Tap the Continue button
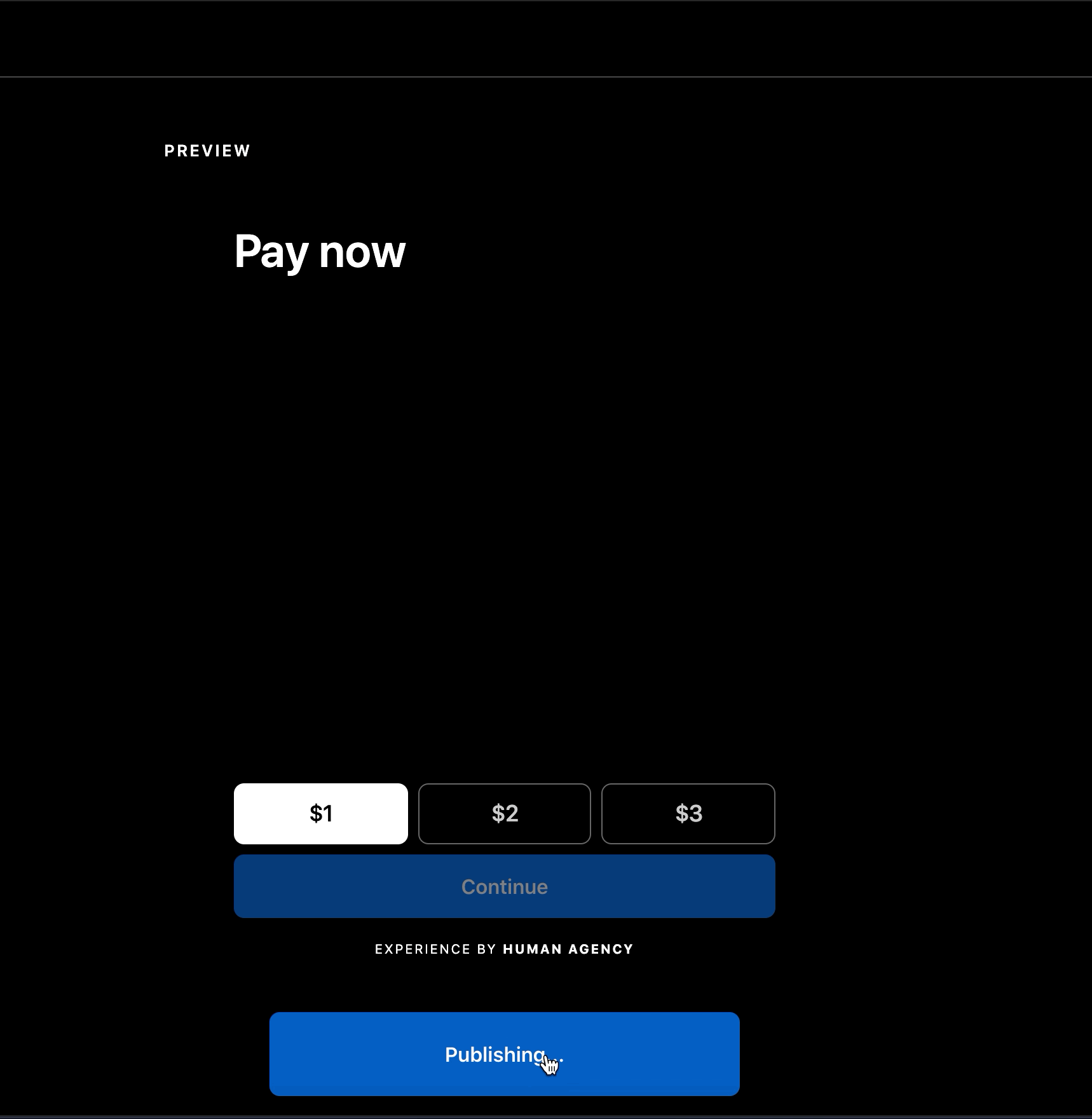Image resolution: width=1092 pixels, height=1119 pixels. 504,886
